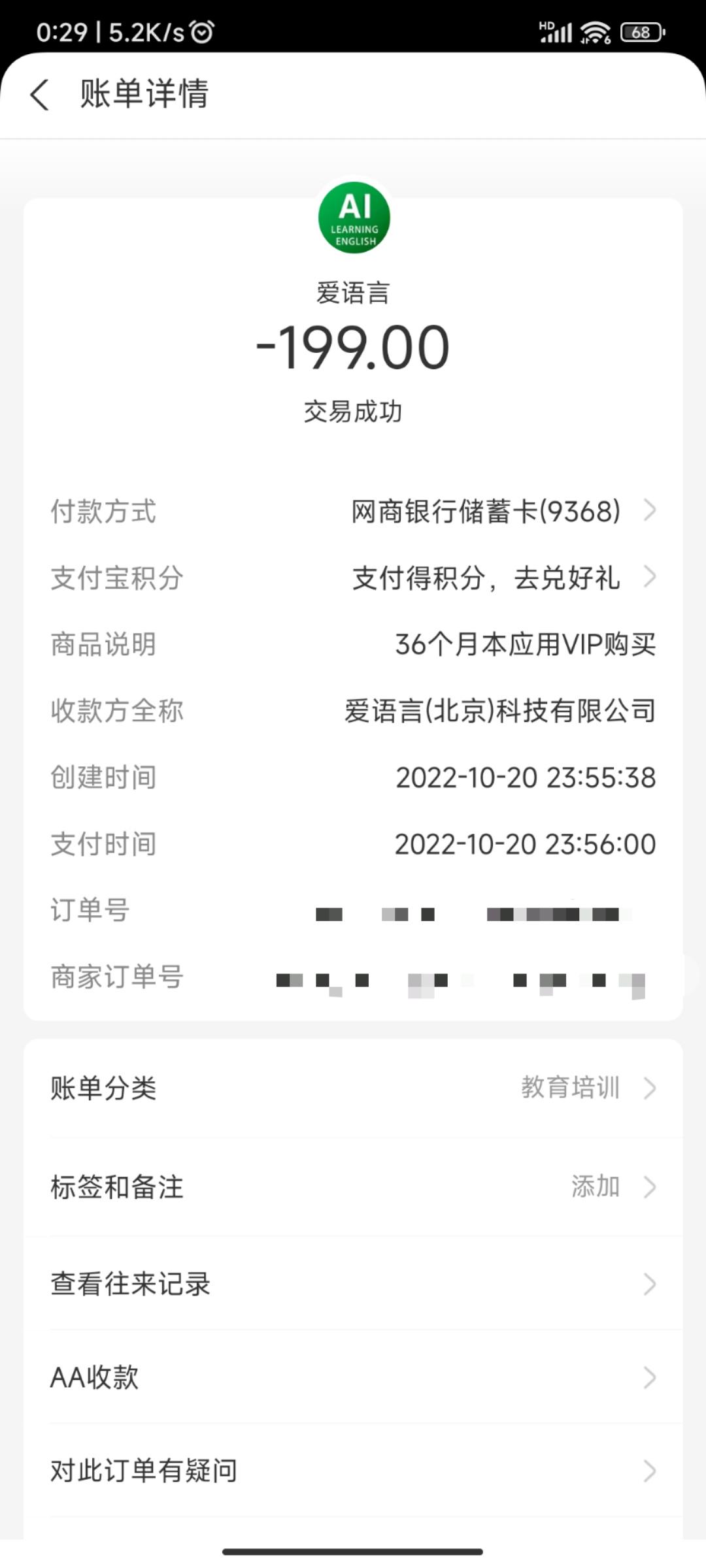Image resolution: width=706 pixels, height=1568 pixels.
Task: Open 对此订单有疑问 help
Action: [353, 1471]
